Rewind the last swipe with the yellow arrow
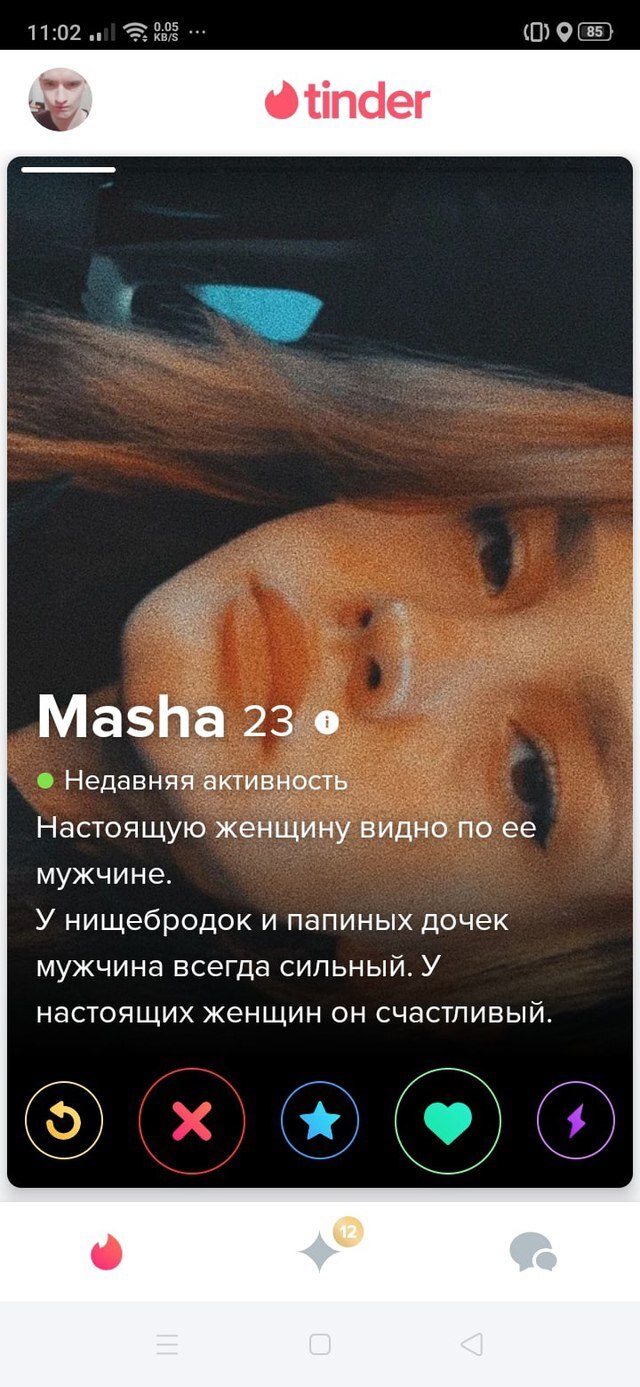The width and height of the screenshot is (640, 1387). coord(64,1122)
